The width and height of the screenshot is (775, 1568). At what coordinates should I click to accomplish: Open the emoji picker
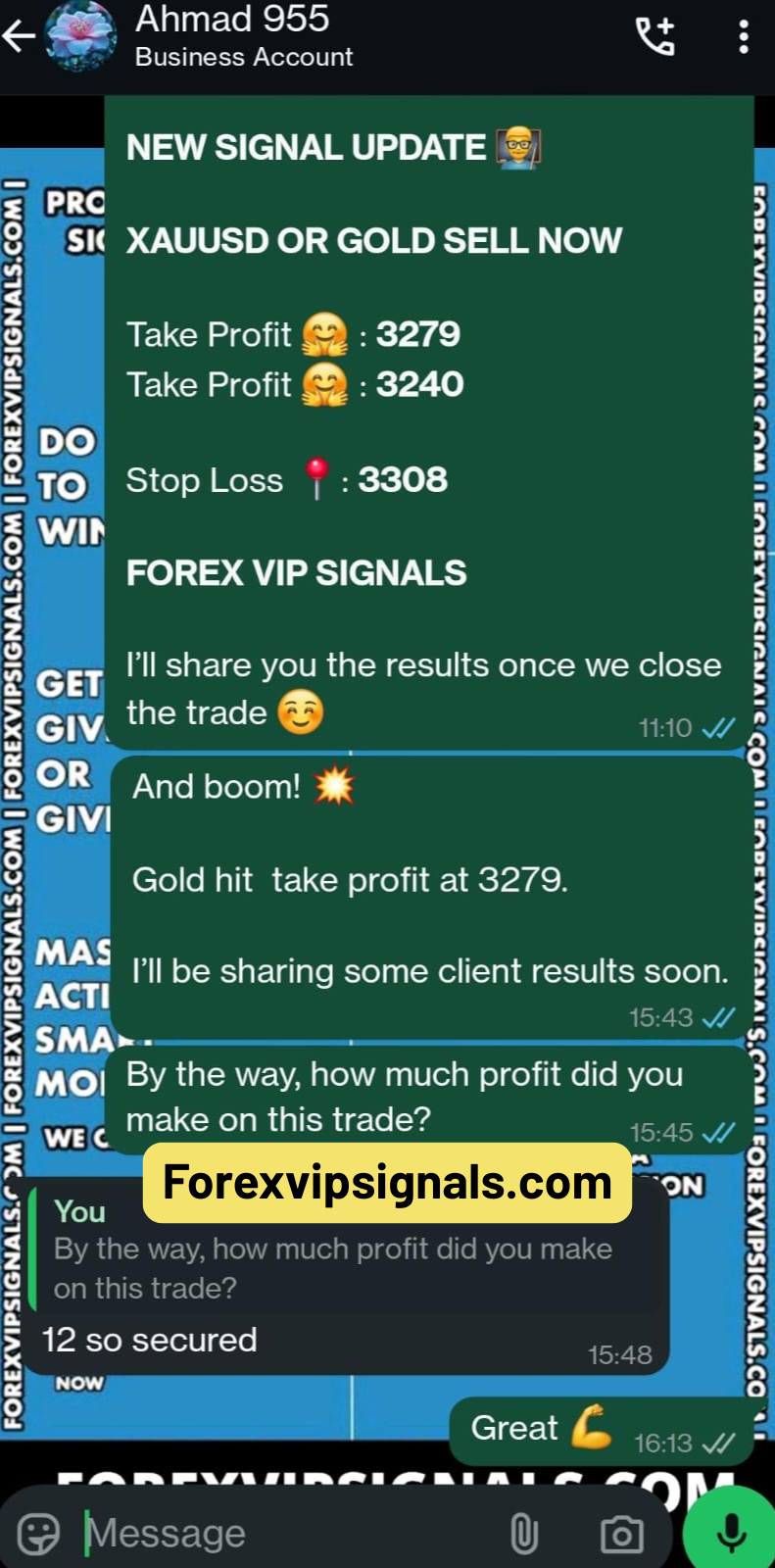click(39, 1533)
